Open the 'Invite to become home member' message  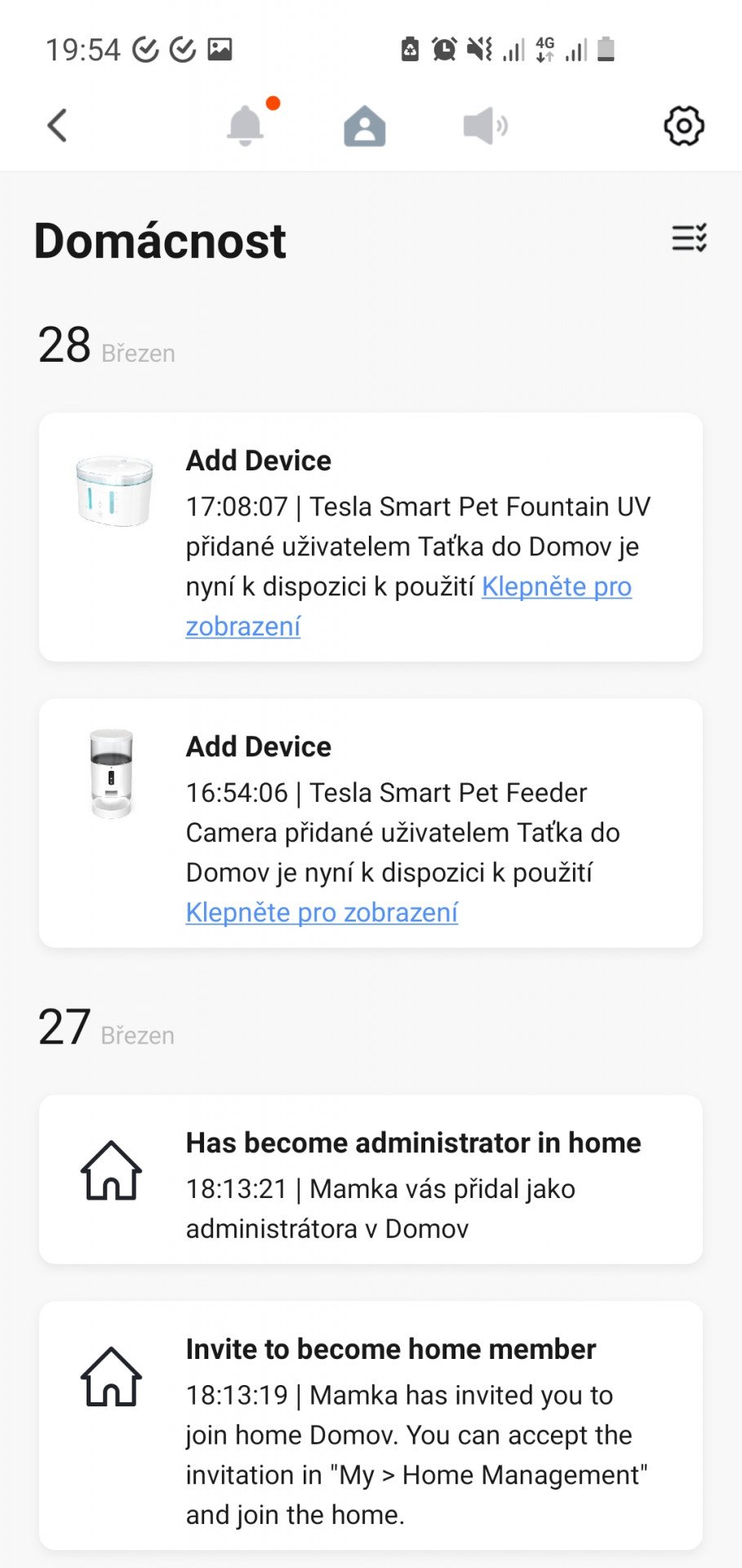coord(371,1426)
